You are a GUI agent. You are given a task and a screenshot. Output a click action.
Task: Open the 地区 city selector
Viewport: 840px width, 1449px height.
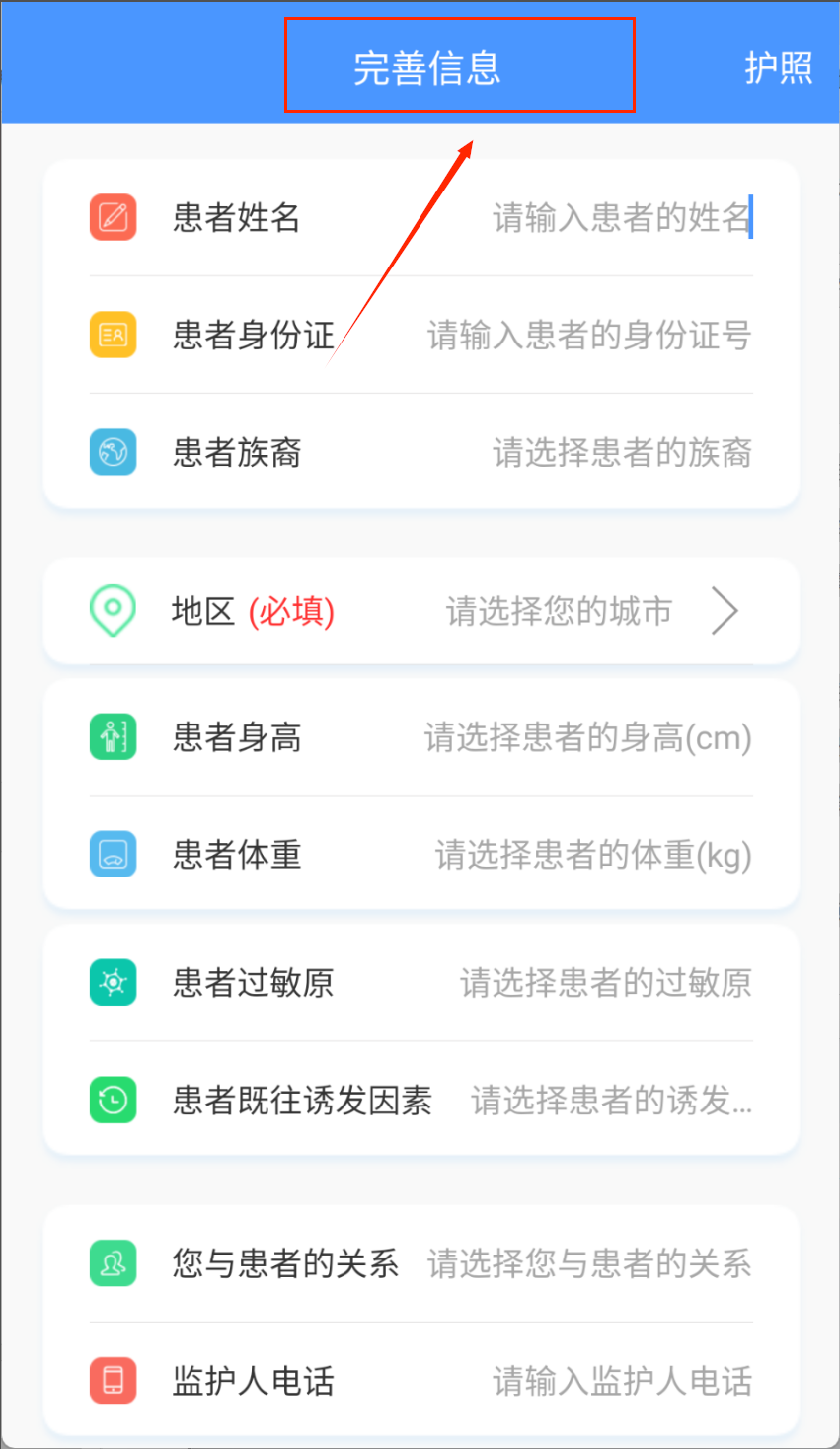click(x=421, y=611)
